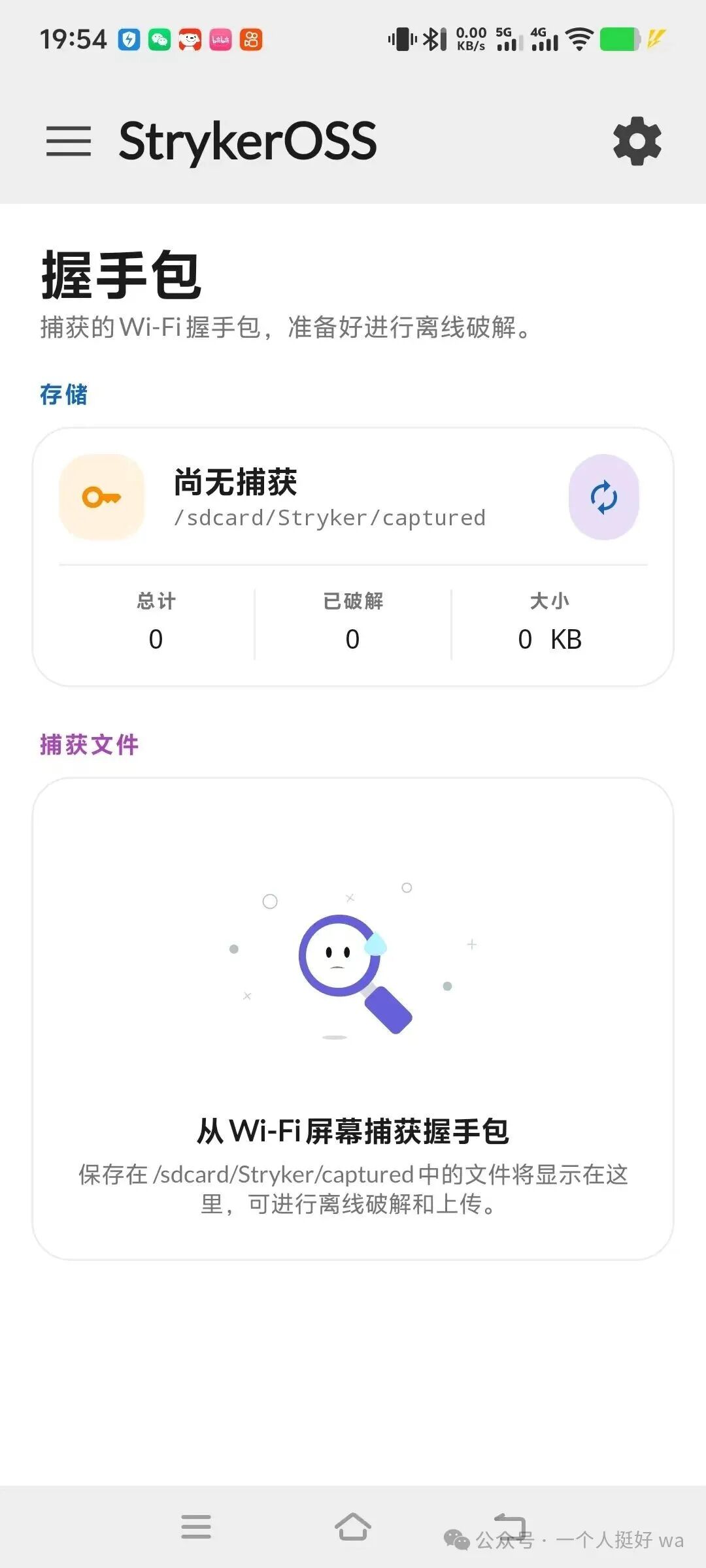This screenshot has width=706, height=1568.
Task: Open recent apps from navigation bar
Action: [196, 1527]
